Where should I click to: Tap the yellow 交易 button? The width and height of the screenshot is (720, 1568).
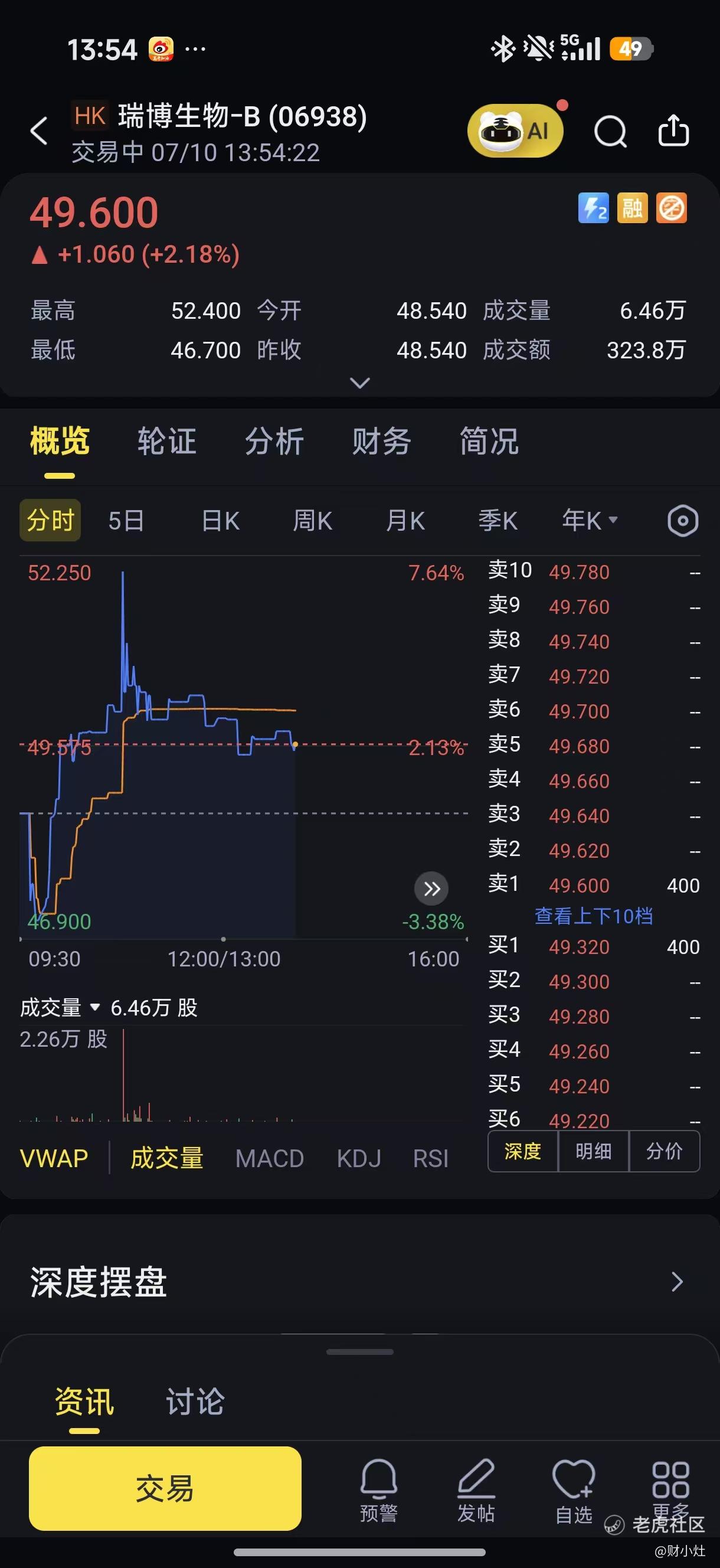pos(165,1488)
